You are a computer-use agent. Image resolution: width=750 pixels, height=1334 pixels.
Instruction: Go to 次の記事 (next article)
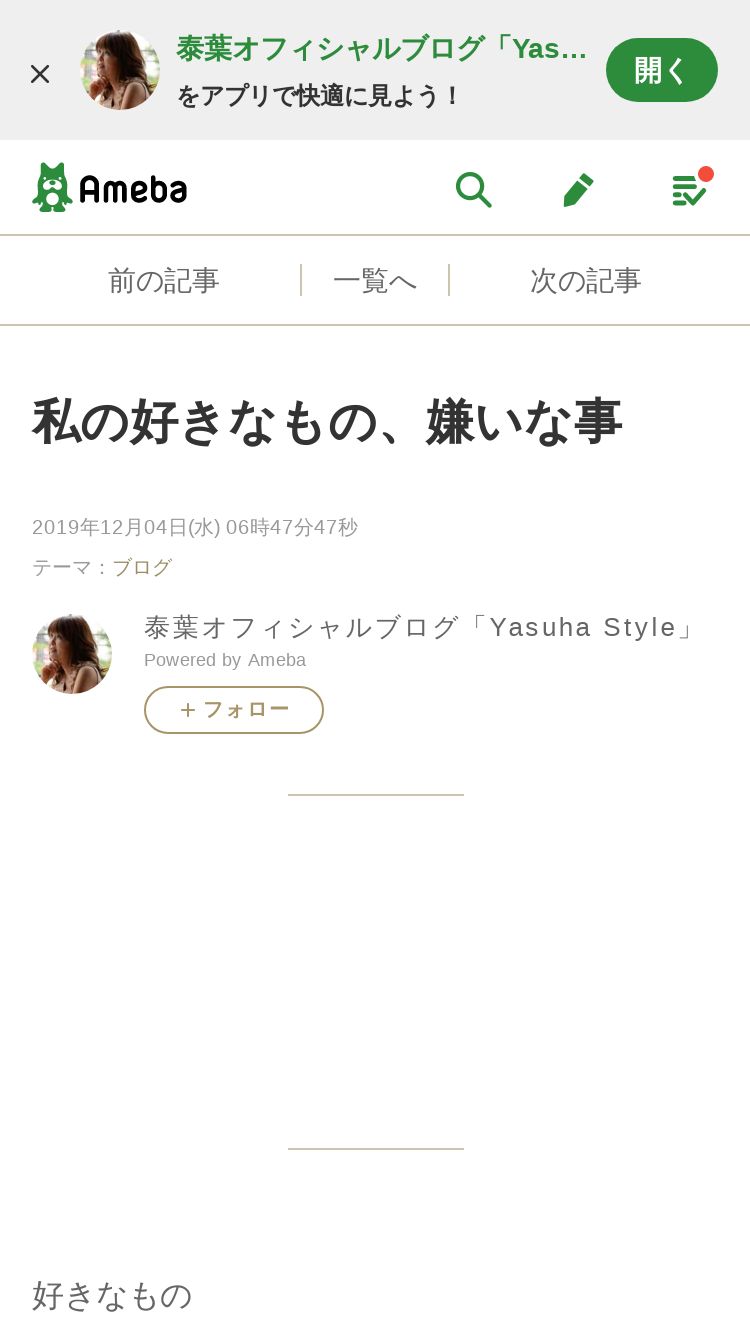586,280
